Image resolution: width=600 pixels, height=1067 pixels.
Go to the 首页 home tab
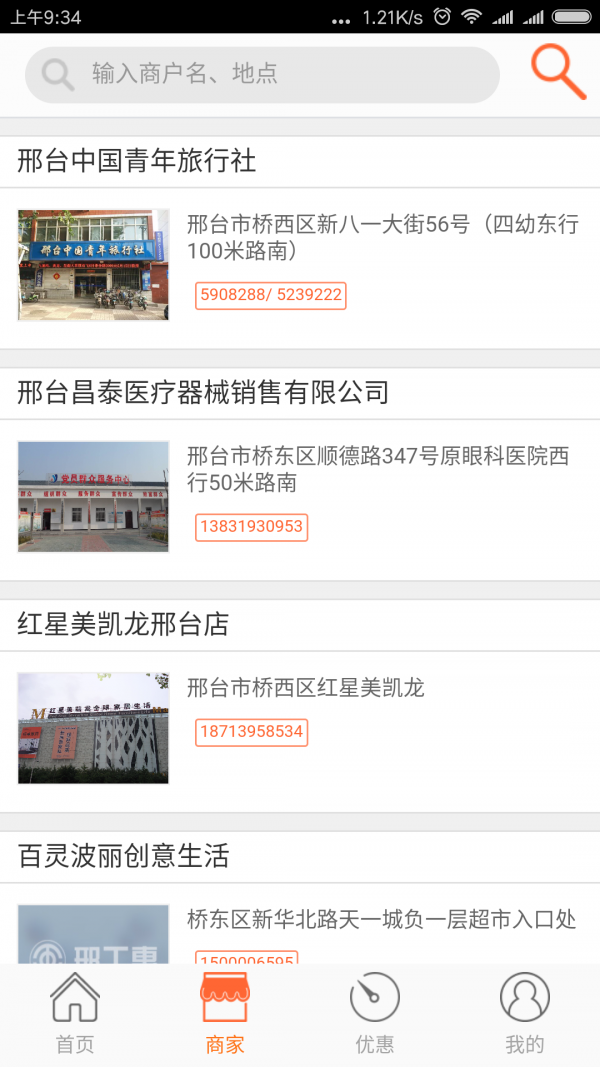point(75,1014)
